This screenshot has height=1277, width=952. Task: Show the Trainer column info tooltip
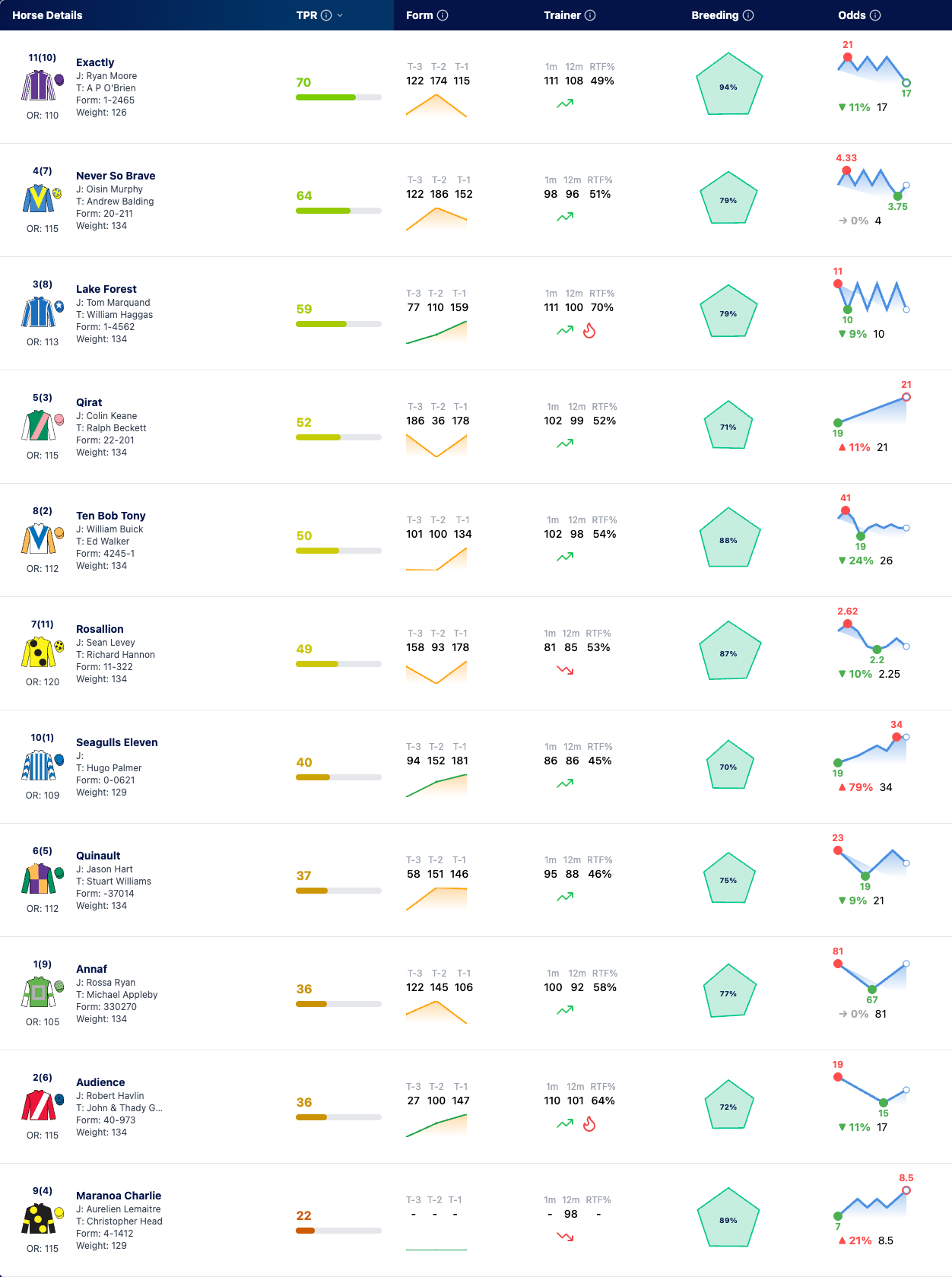click(590, 15)
